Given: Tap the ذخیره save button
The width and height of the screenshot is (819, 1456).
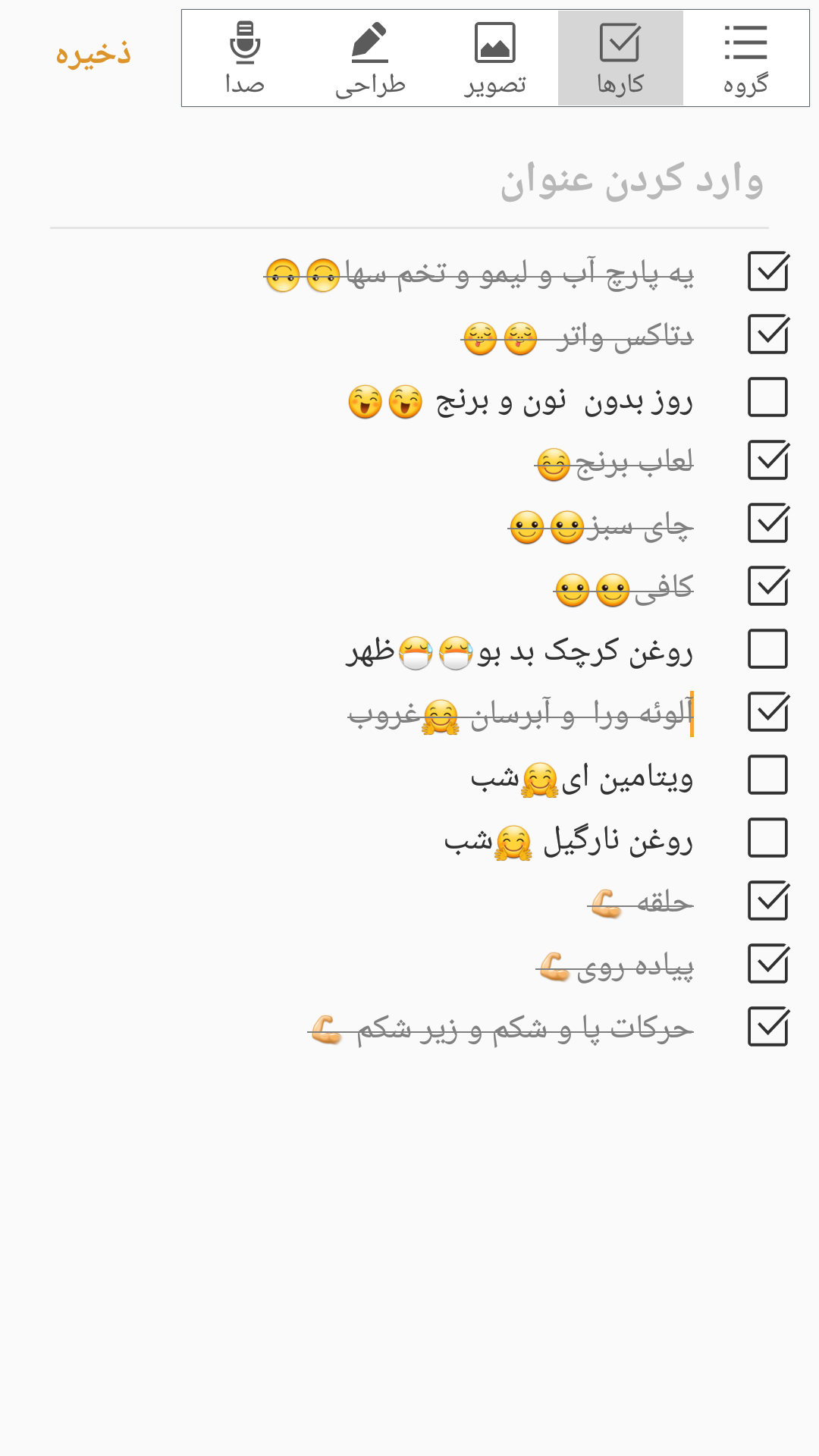Looking at the screenshot, I should point(93,55).
